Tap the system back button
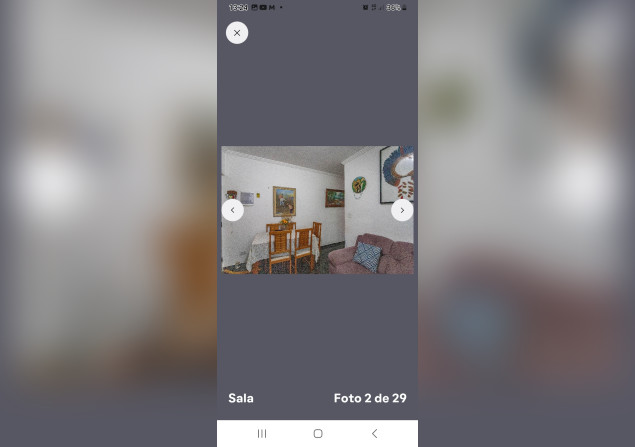 pos(375,434)
